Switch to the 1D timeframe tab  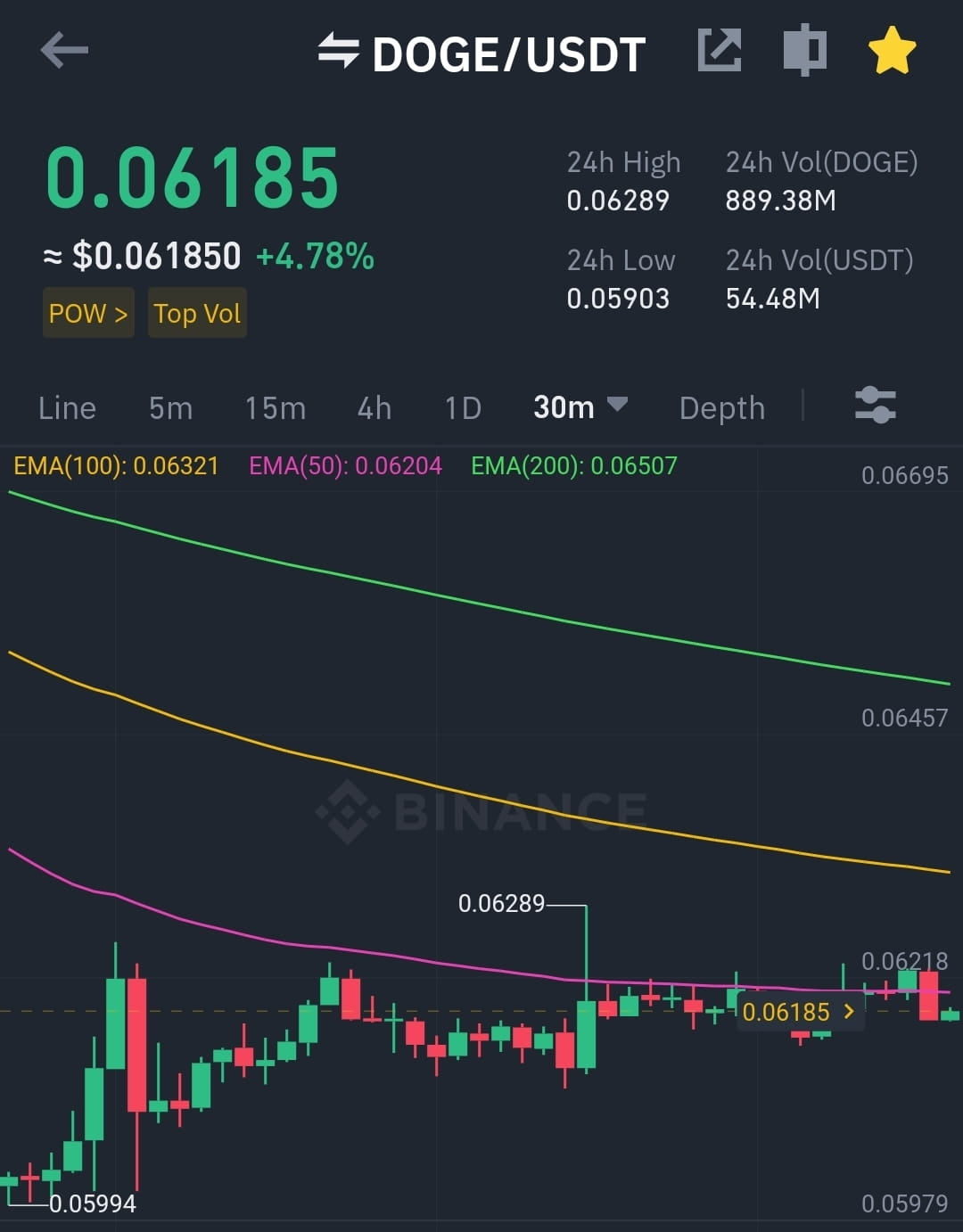[x=463, y=407]
